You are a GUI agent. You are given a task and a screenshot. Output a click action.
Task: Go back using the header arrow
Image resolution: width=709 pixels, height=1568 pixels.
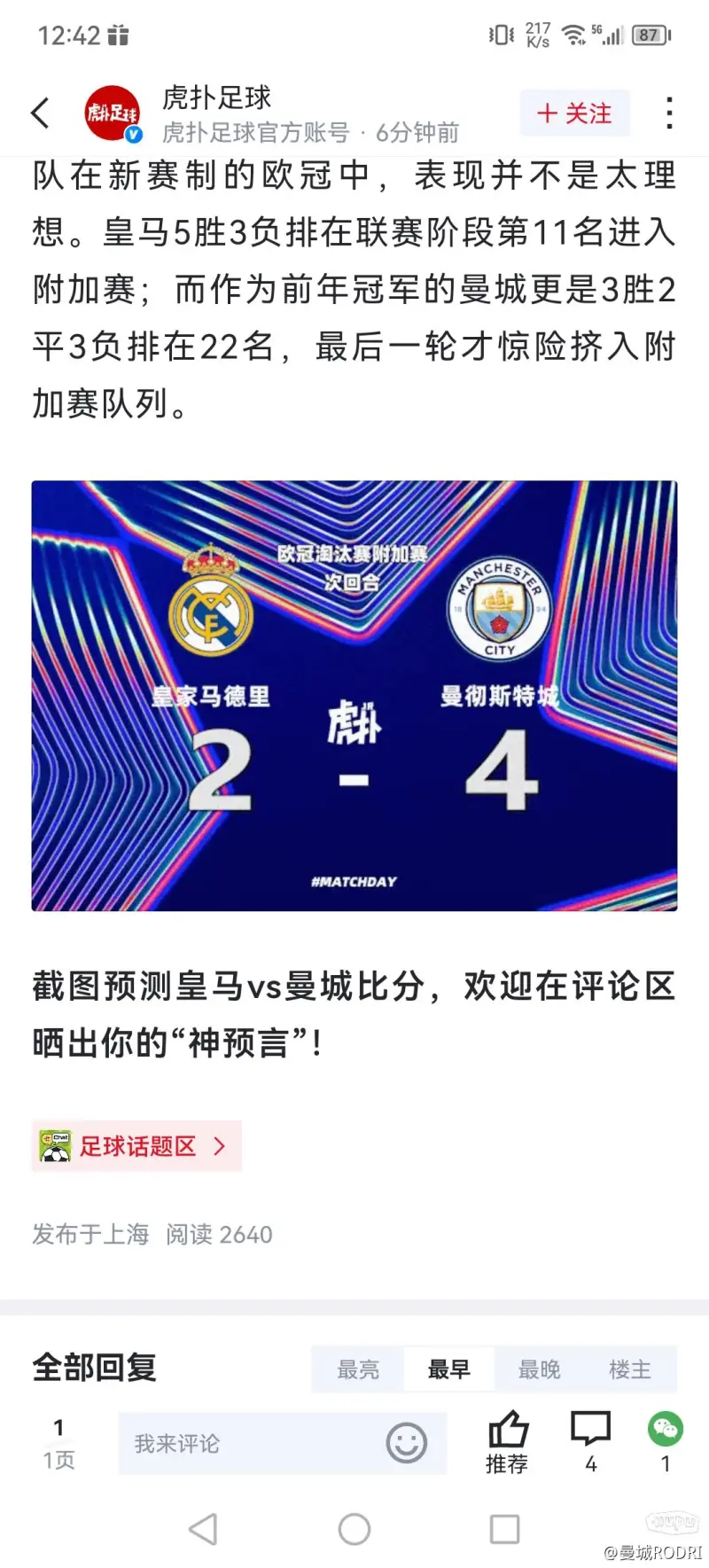41,113
